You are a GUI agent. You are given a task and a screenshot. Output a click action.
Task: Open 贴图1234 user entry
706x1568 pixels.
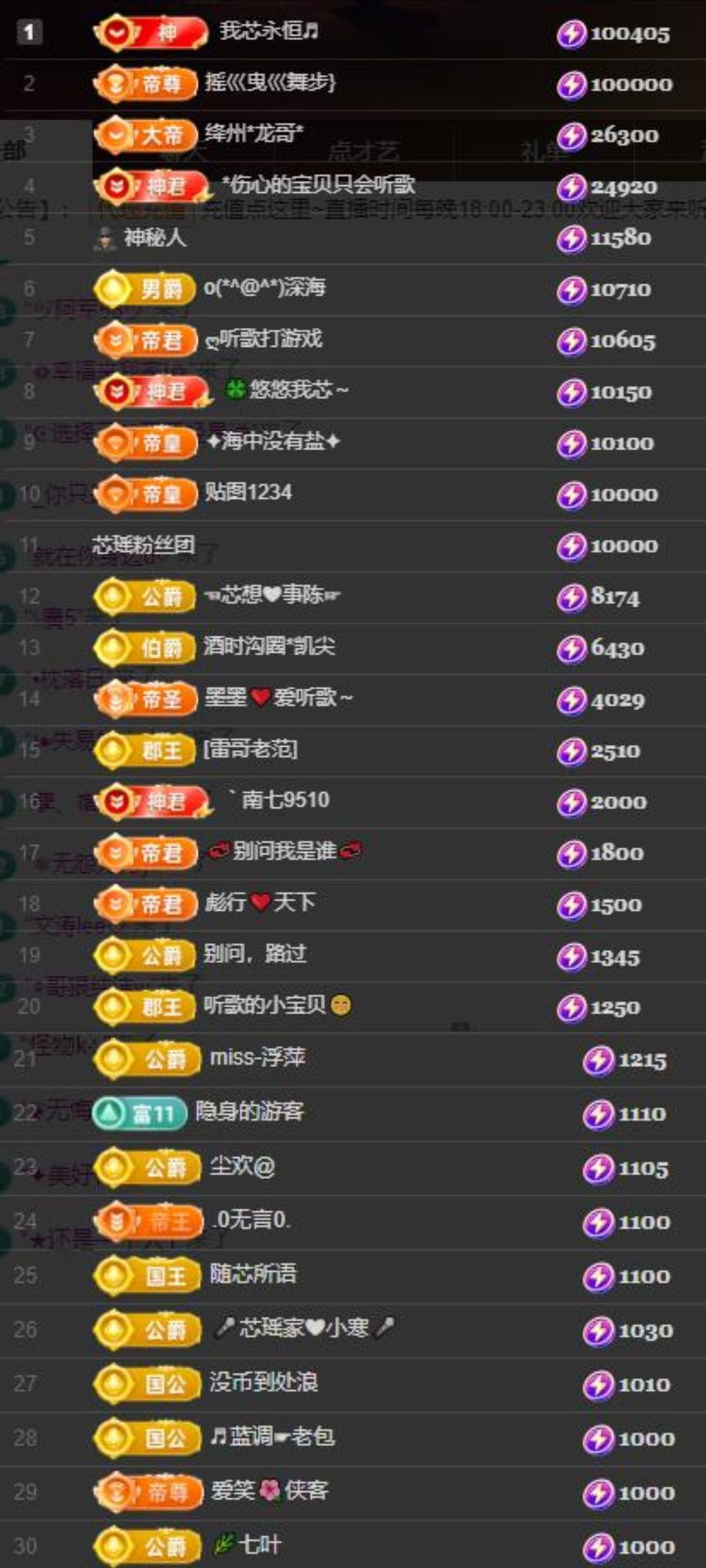pos(247,493)
